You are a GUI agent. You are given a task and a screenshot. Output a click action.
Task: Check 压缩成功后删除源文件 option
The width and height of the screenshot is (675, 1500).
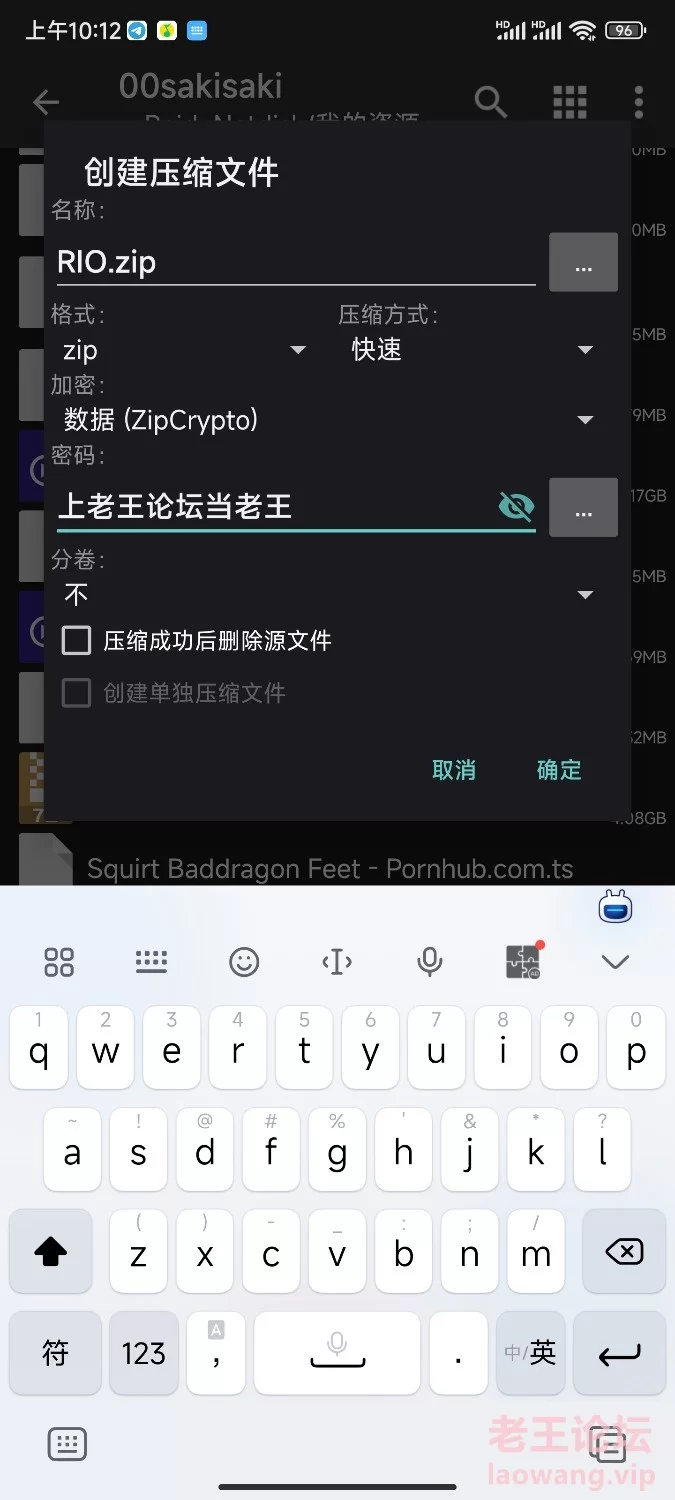tap(77, 641)
